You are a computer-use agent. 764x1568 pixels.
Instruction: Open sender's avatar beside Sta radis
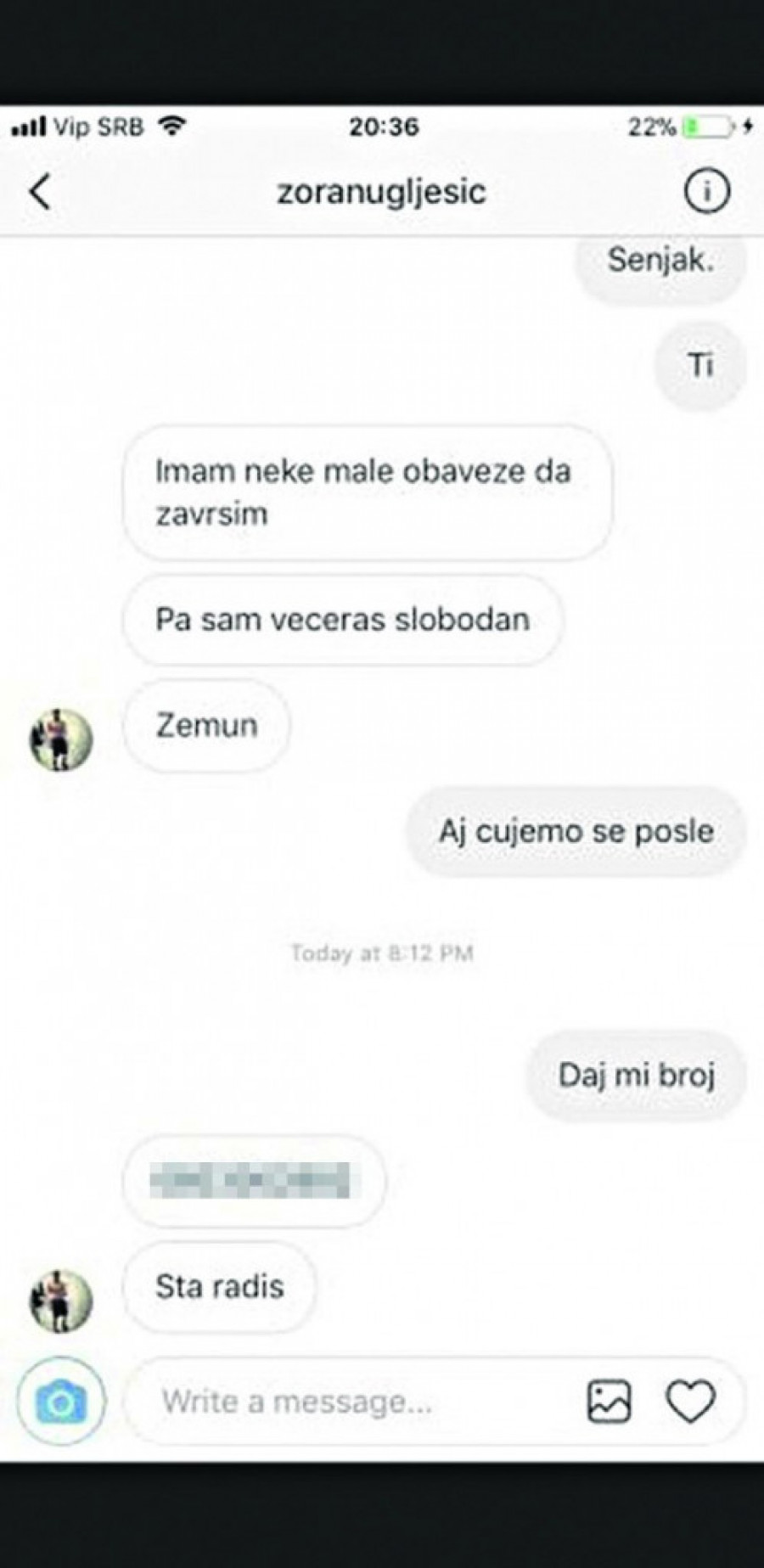tap(61, 1300)
